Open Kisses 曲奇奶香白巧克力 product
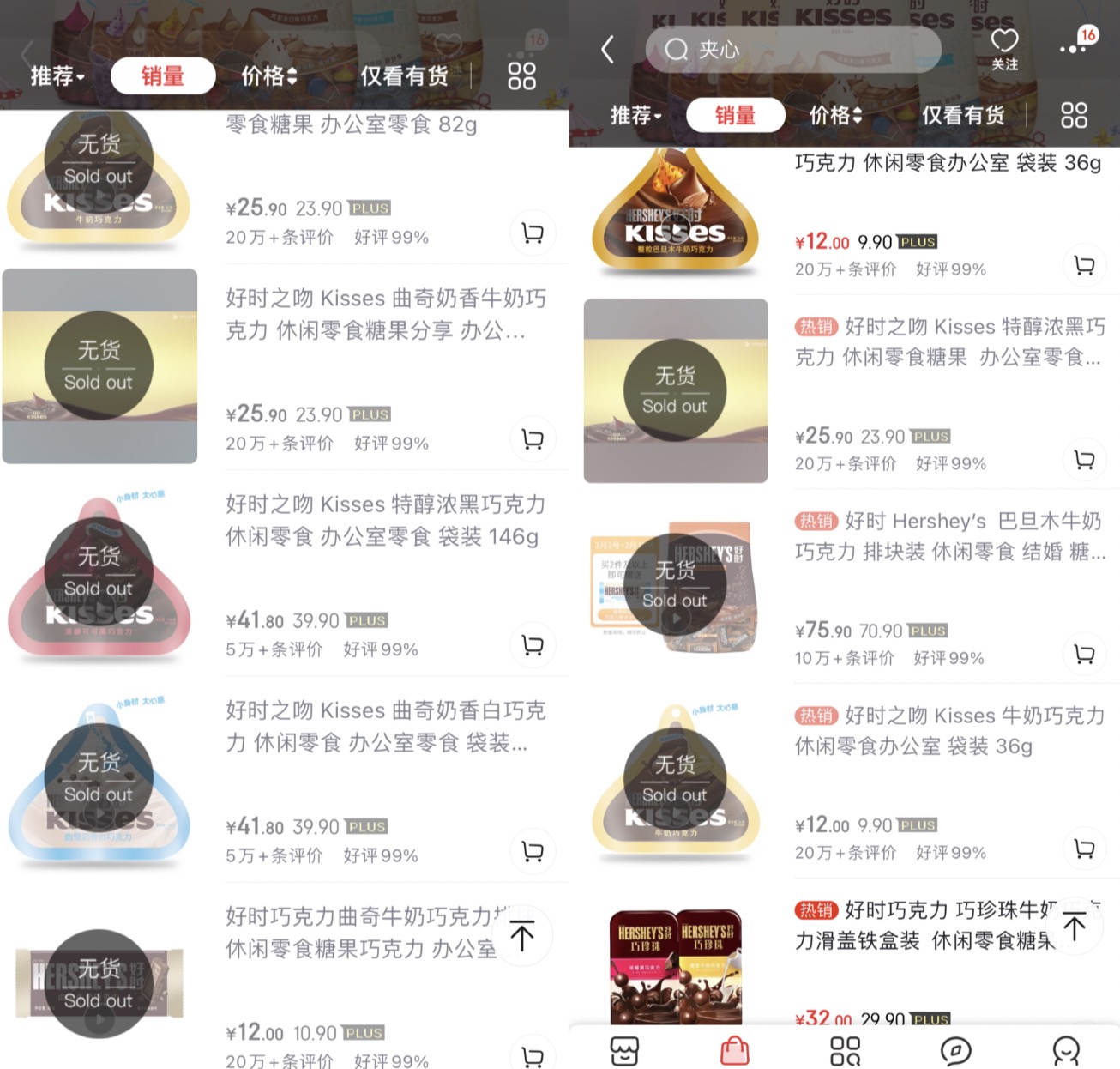This screenshot has width=1120, height=1069. 385,726
